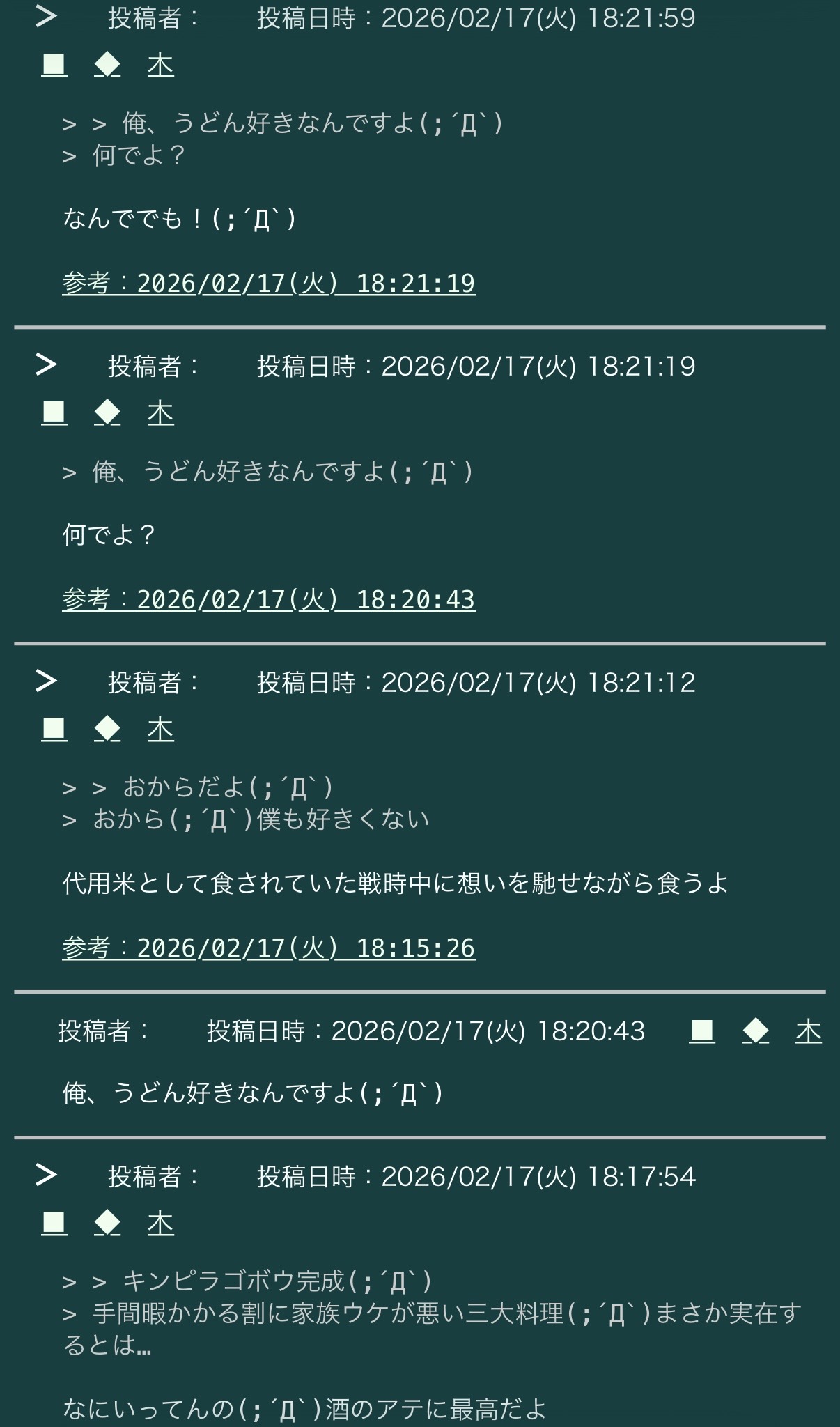Tap the ■ link on the 18:20:43 post
This screenshot has height=1427, width=840.
(x=702, y=1031)
